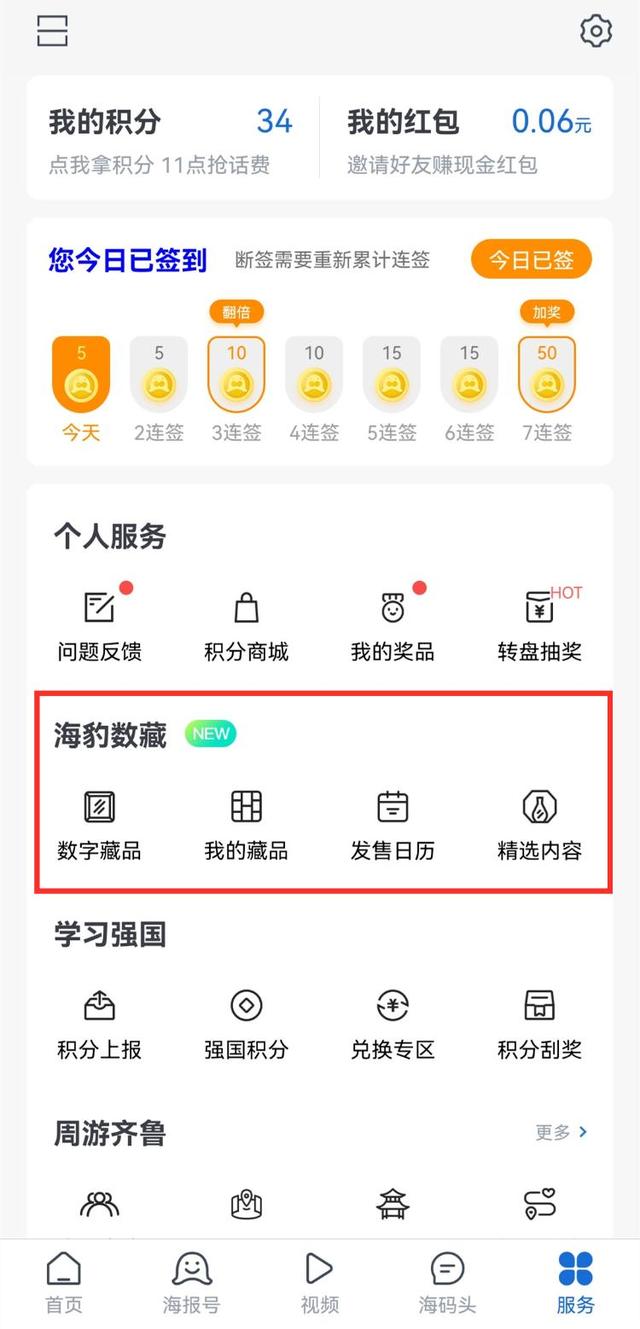Open 数字藏品 digital collectibles

point(99,825)
